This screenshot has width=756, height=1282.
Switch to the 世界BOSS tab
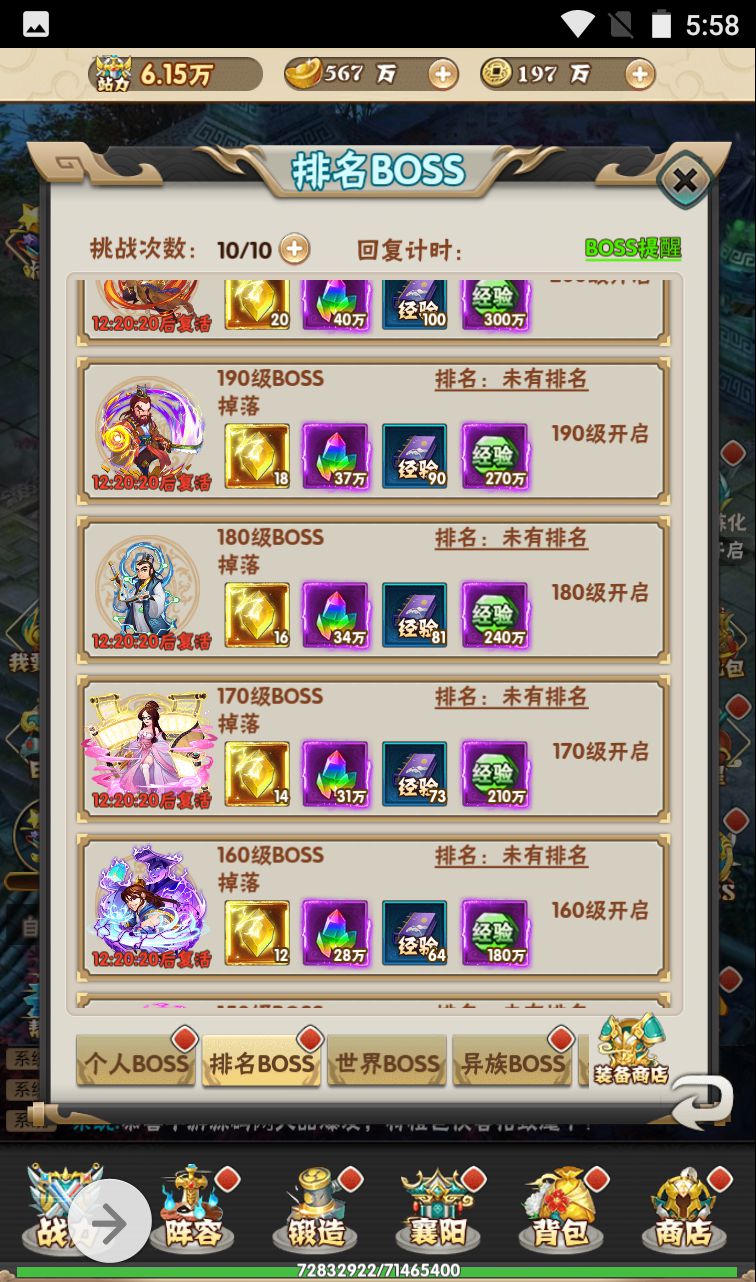coord(387,1063)
